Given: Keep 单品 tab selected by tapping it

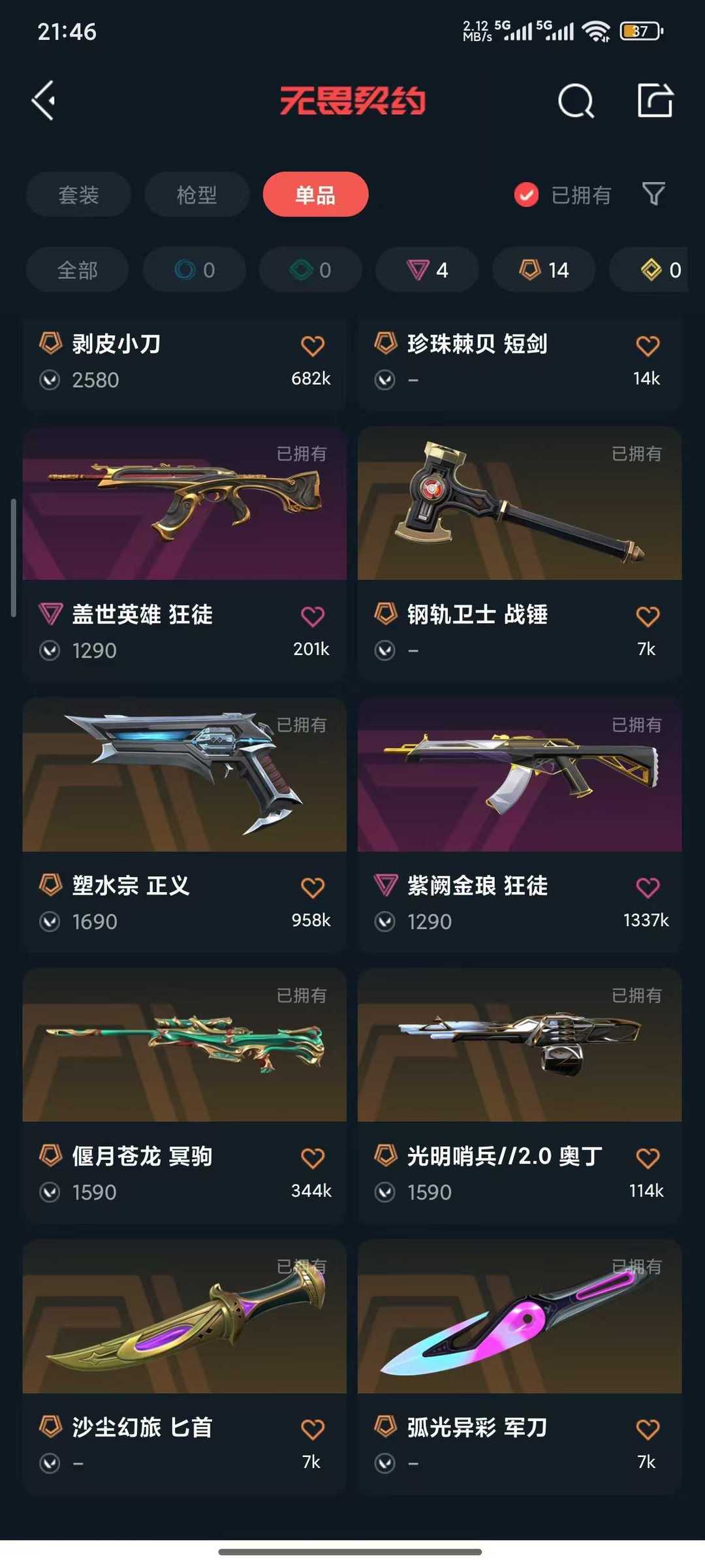Looking at the screenshot, I should 315,194.
